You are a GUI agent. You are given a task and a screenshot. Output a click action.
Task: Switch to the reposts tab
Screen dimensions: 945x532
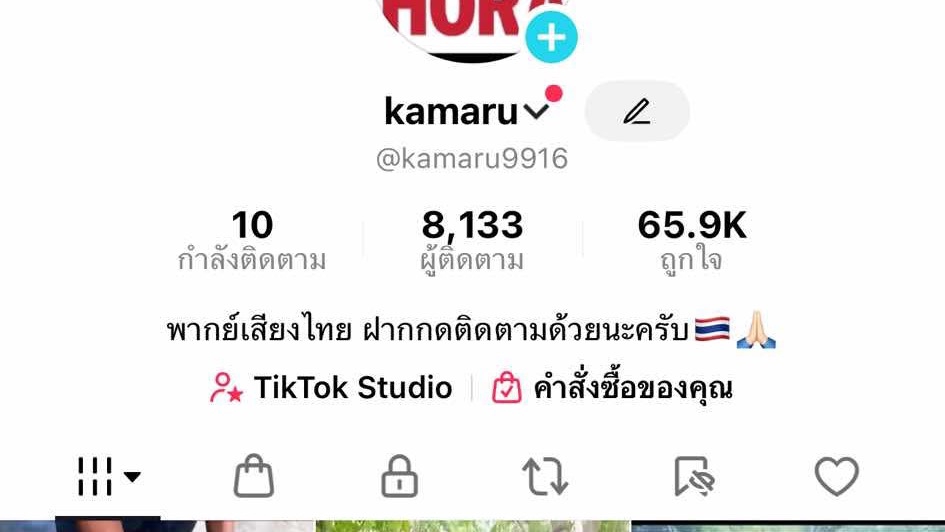coord(545,477)
